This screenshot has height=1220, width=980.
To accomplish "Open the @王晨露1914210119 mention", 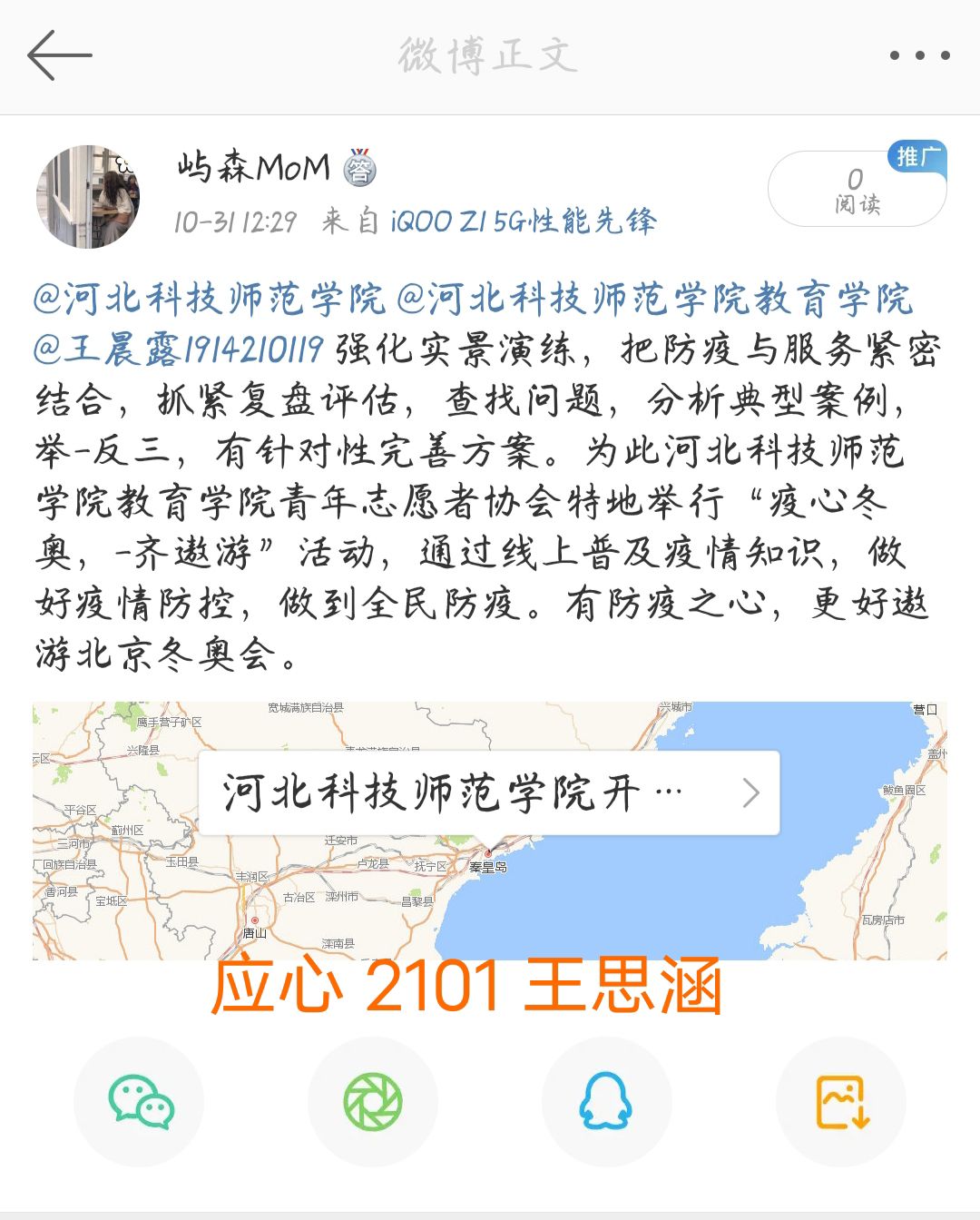I will pyautogui.click(x=179, y=349).
